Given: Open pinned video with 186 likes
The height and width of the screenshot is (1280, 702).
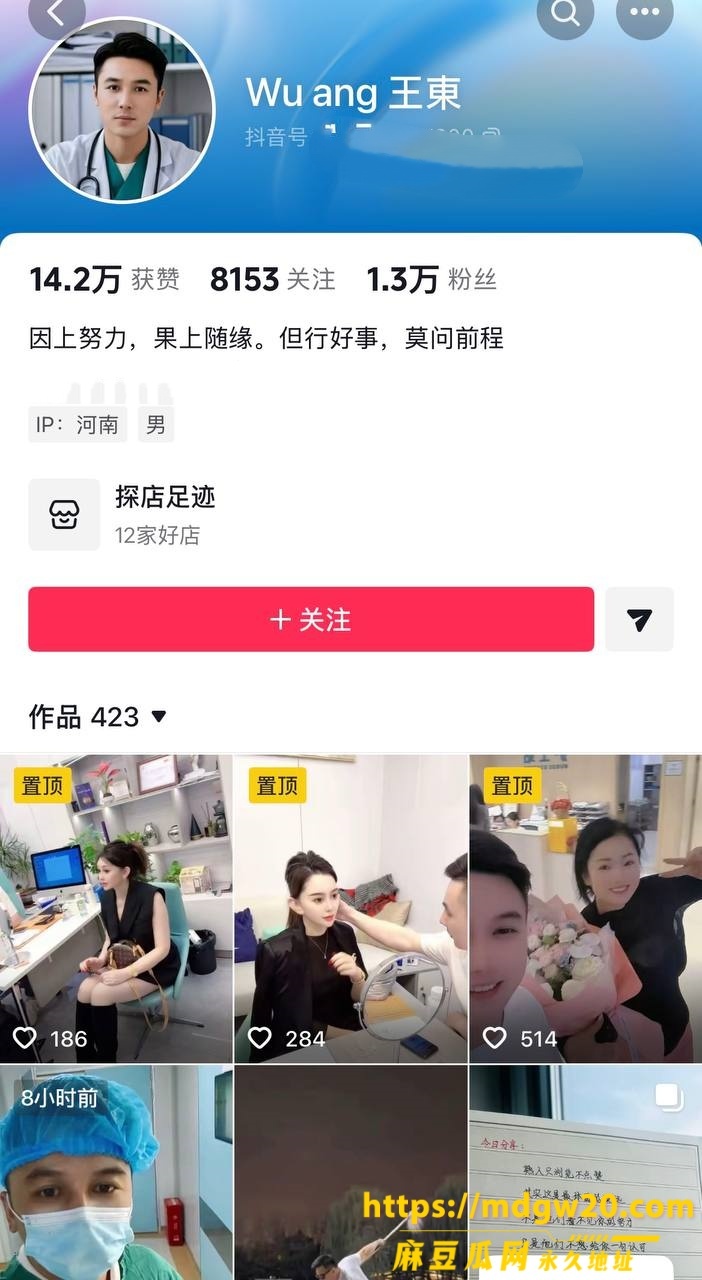Looking at the screenshot, I should click(116, 908).
